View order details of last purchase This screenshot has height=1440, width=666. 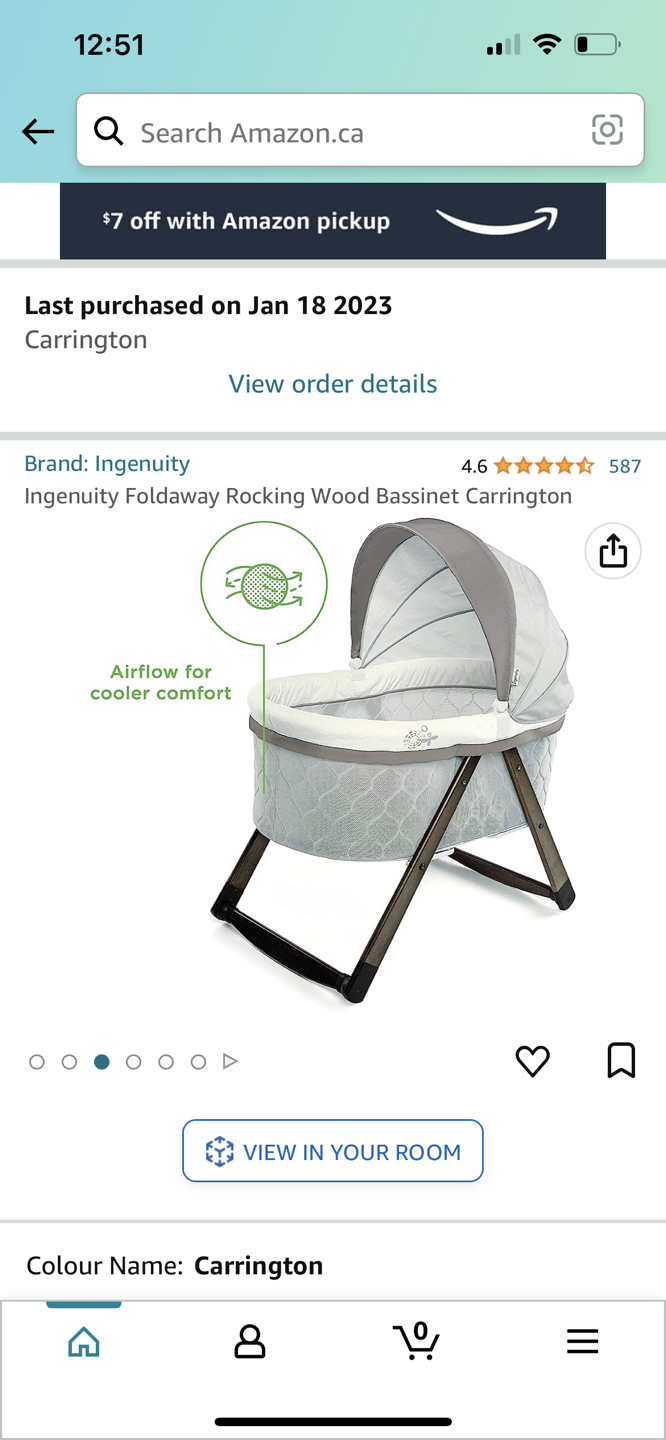(332, 384)
